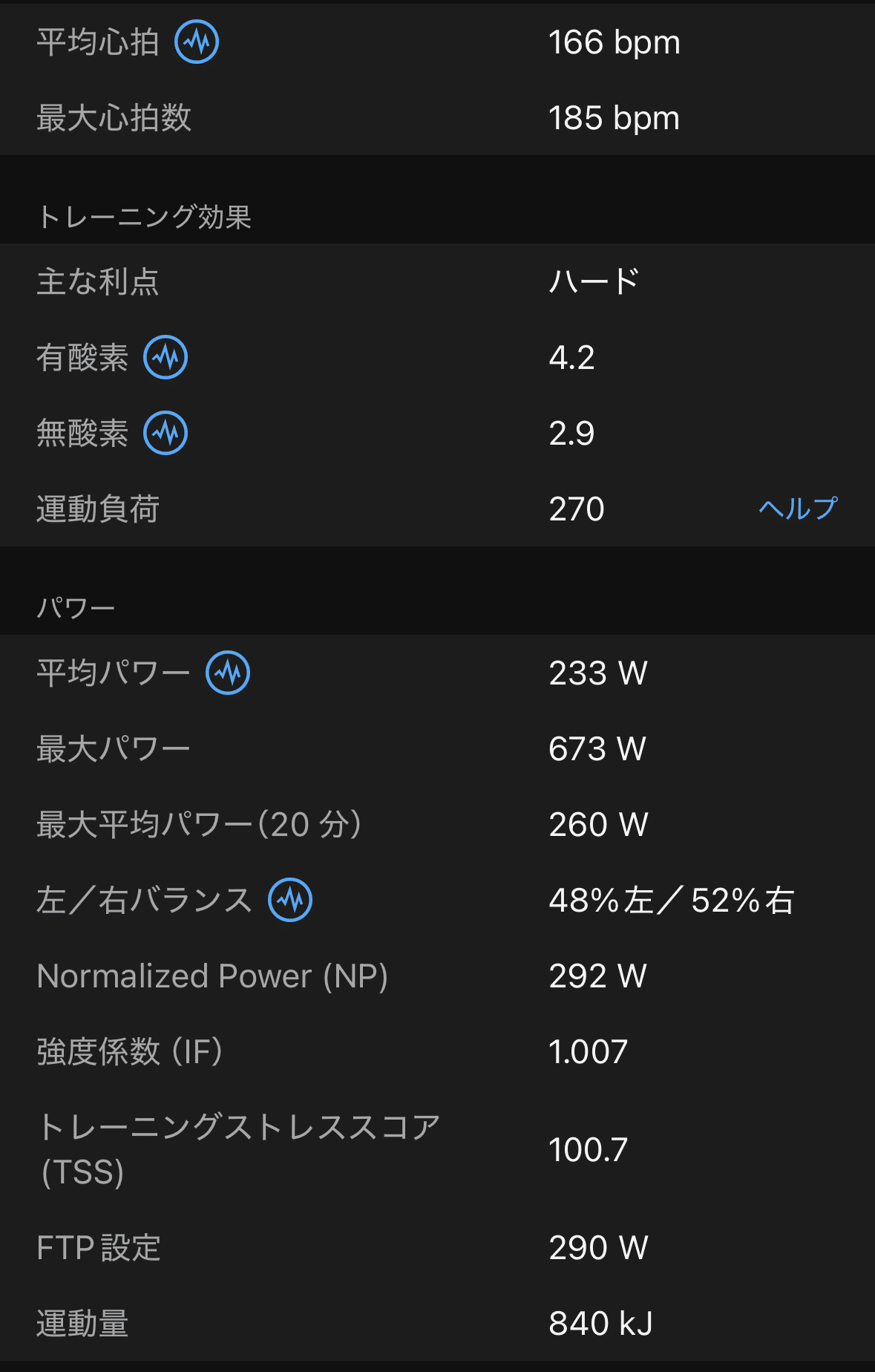Screen dimensions: 875x1372
Task: View chart icon beside 平均パワー
Action: [x=228, y=673]
